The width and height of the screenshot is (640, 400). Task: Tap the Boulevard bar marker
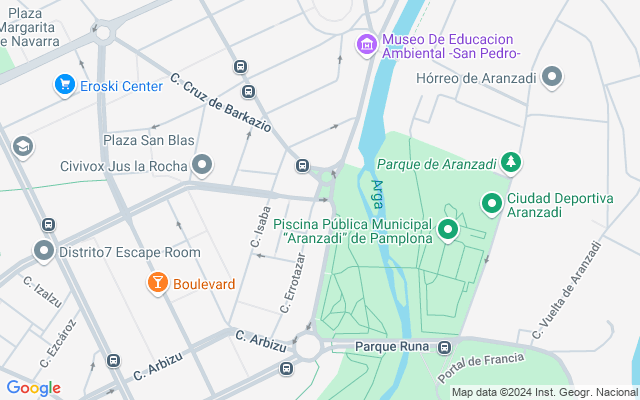coord(157,283)
